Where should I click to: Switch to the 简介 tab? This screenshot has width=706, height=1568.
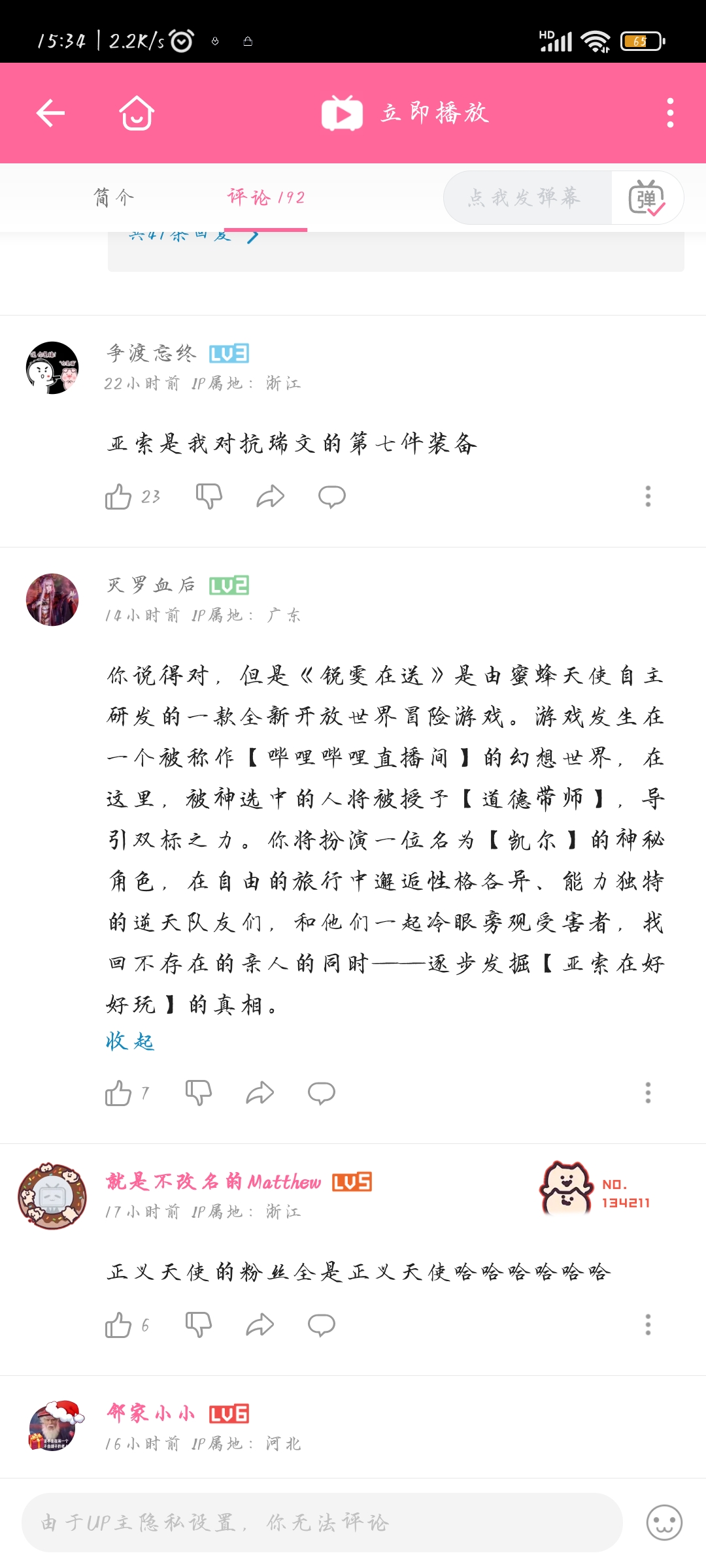click(114, 197)
